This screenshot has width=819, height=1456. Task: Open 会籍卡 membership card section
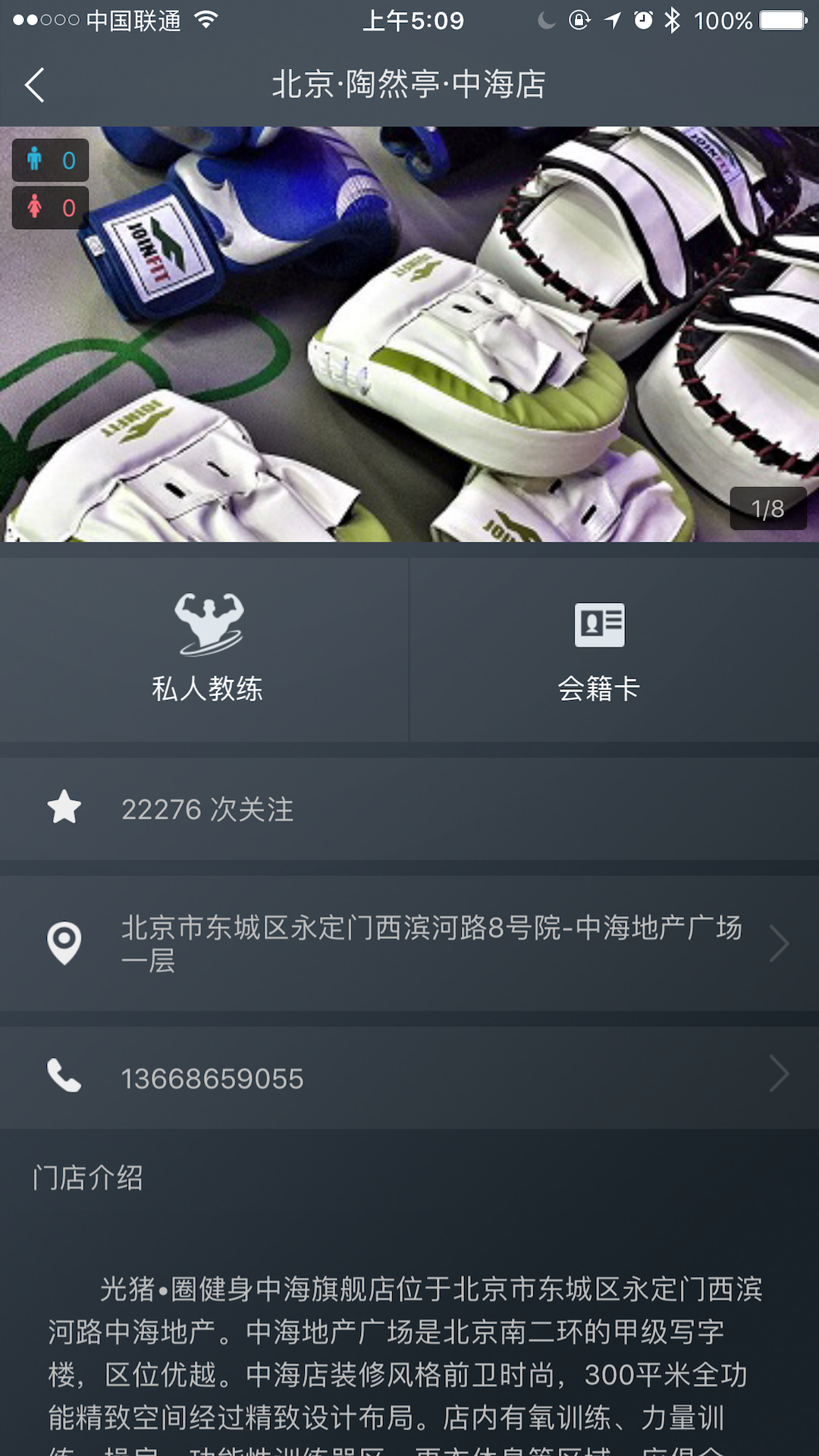pyautogui.click(x=599, y=649)
